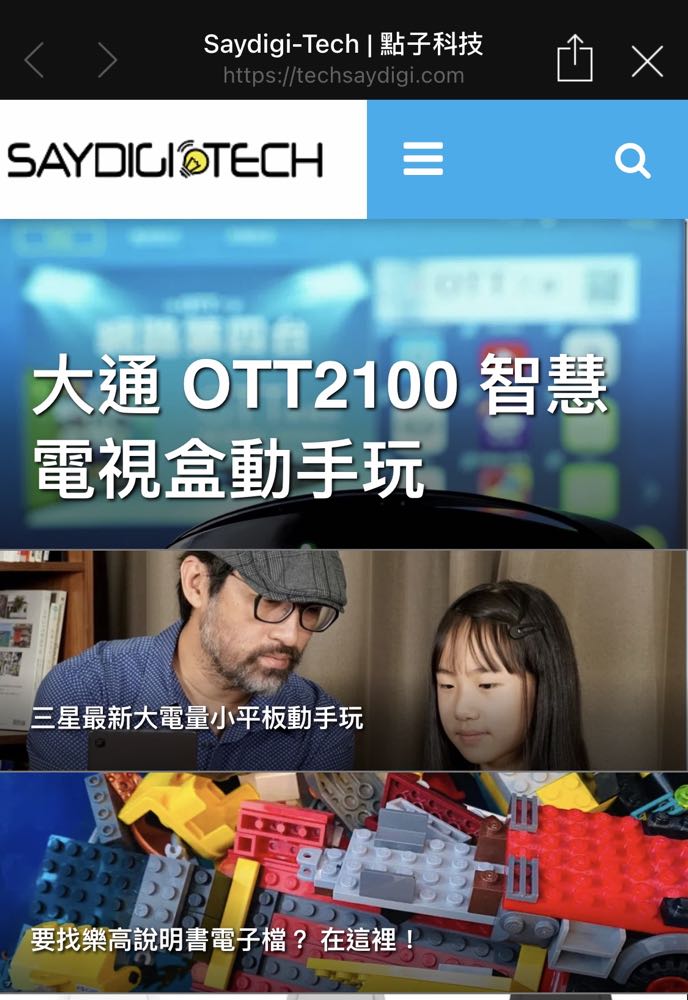
Task: Close the in-app browser
Action: click(647, 61)
